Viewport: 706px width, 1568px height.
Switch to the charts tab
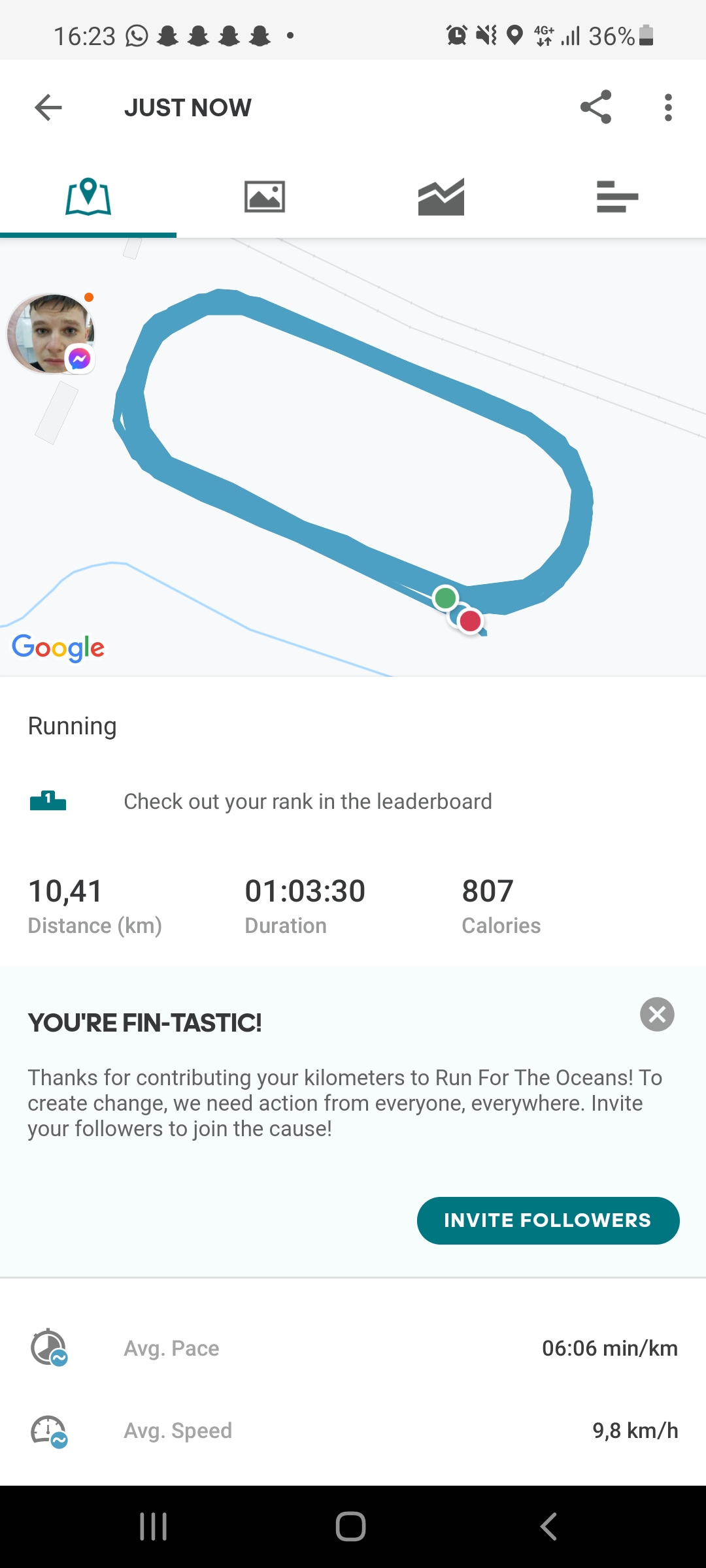[441, 197]
